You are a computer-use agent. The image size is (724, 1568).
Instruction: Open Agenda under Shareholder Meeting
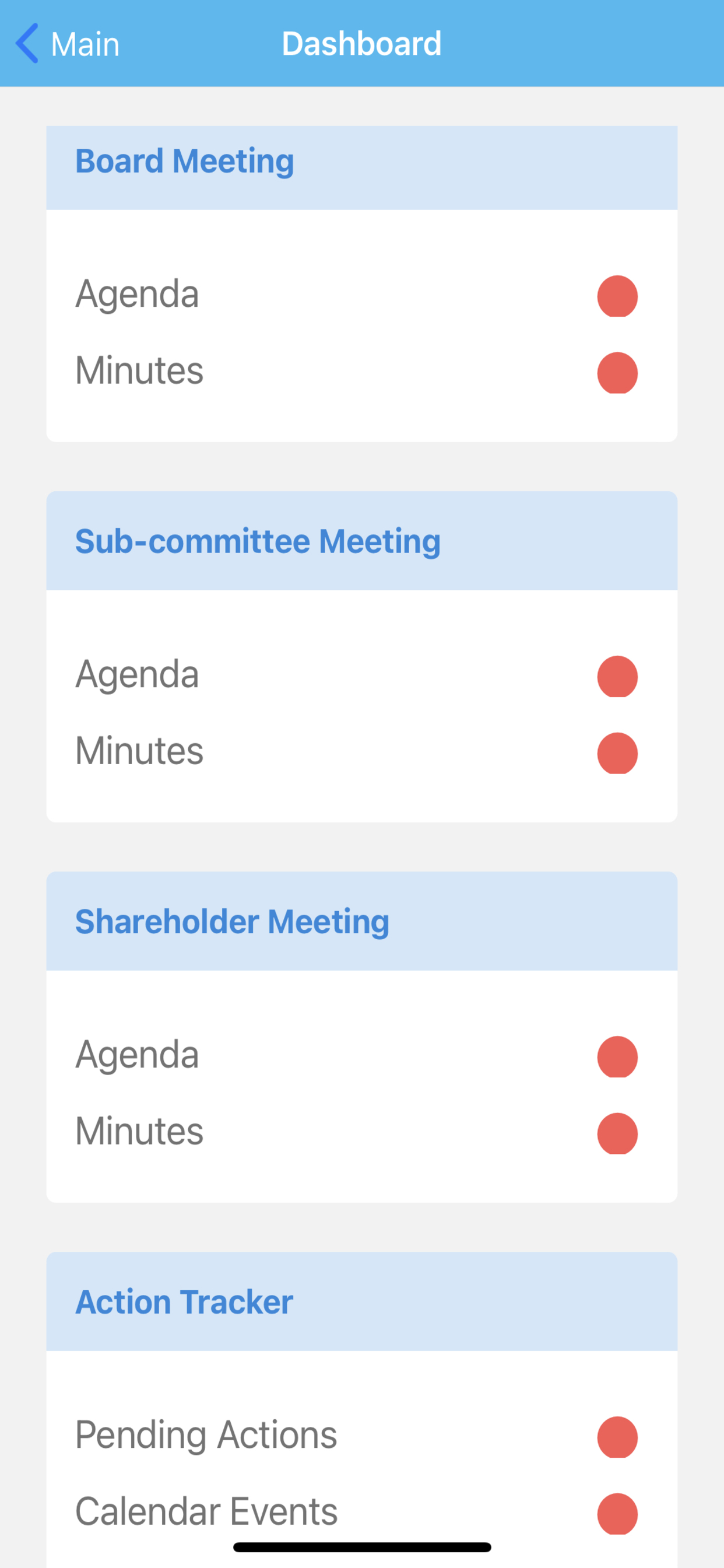coord(361,1056)
